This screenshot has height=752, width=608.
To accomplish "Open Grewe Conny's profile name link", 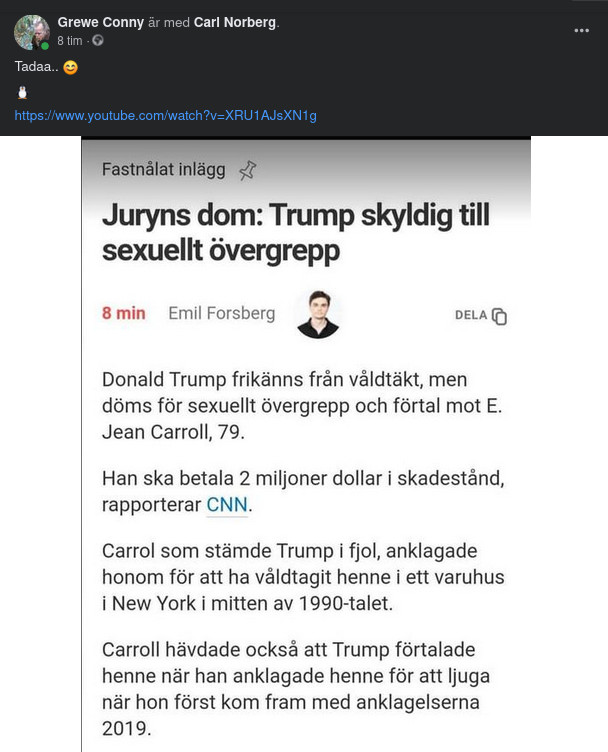I will click(x=100, y=22).
